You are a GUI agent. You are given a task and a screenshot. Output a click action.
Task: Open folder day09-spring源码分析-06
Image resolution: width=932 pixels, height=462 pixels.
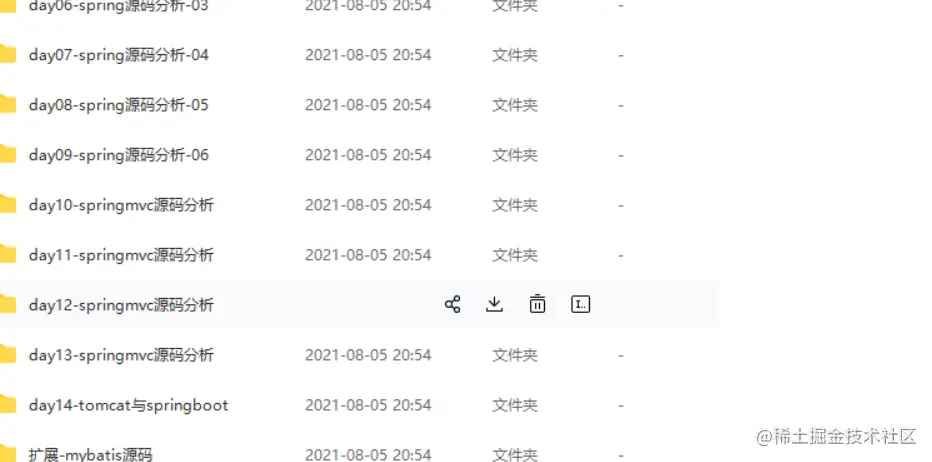click(x=118, y=155)
